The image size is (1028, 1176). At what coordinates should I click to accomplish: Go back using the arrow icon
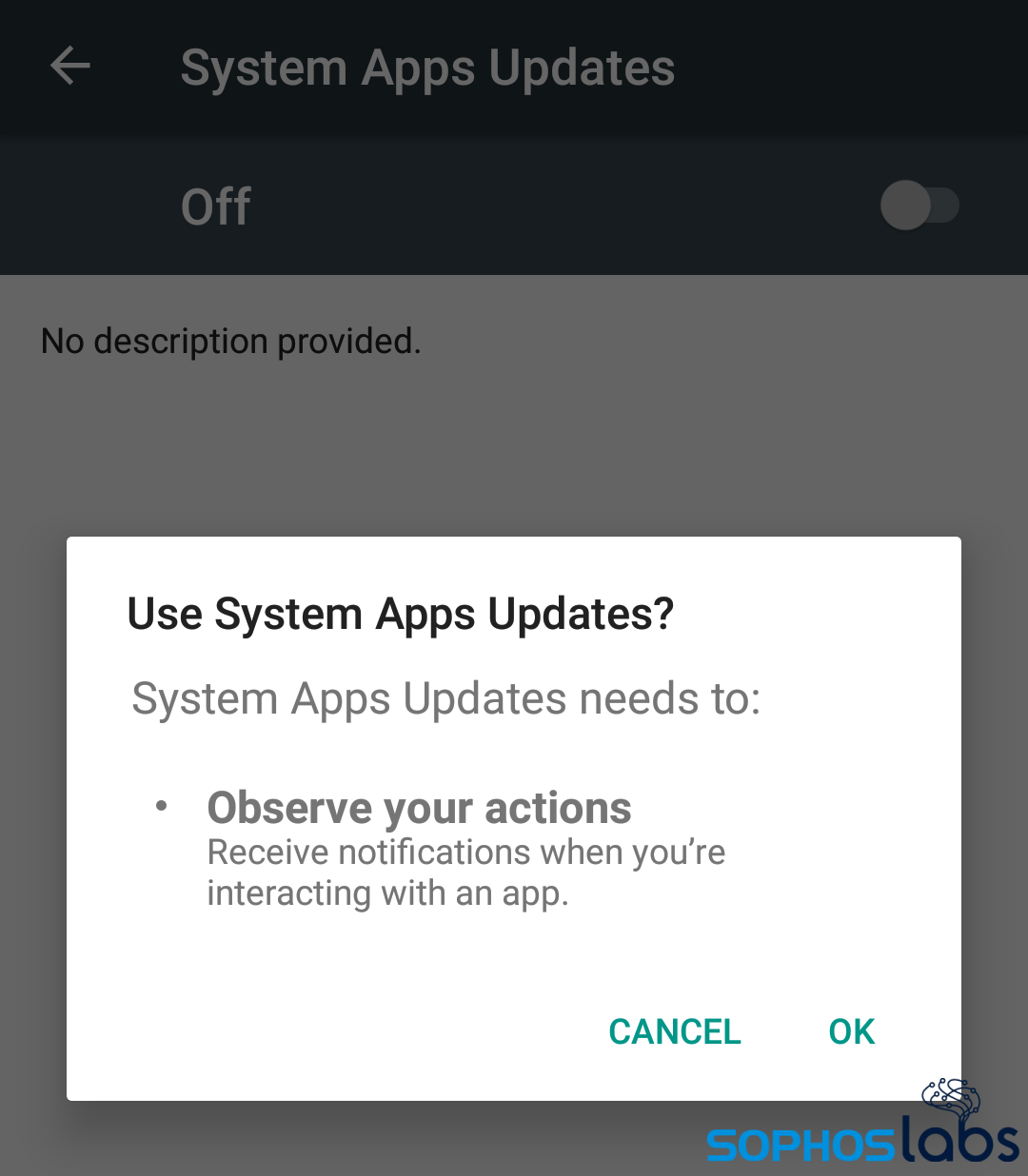tap(70, 67)
